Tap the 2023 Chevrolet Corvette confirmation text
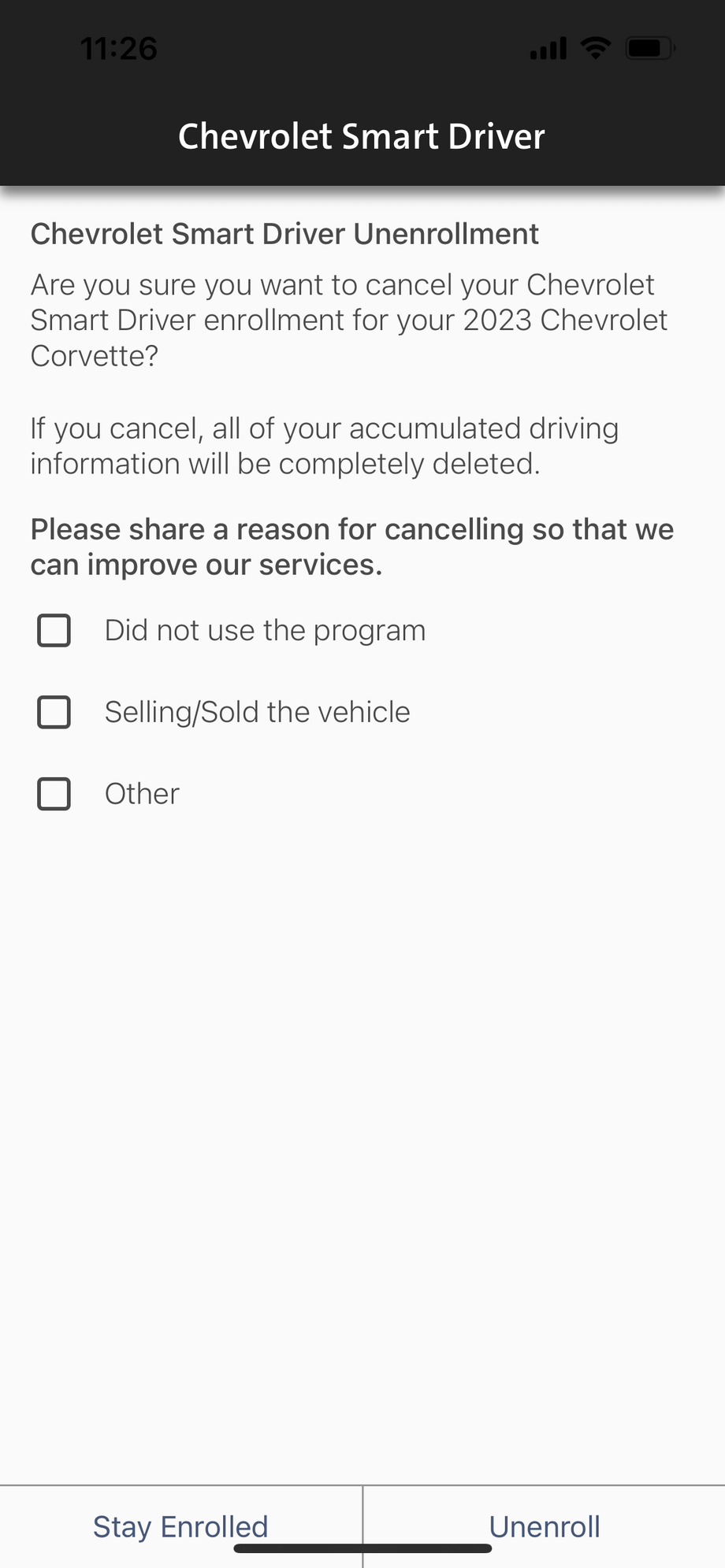Viewport: 725px width, 1568px height. point(348,320)
